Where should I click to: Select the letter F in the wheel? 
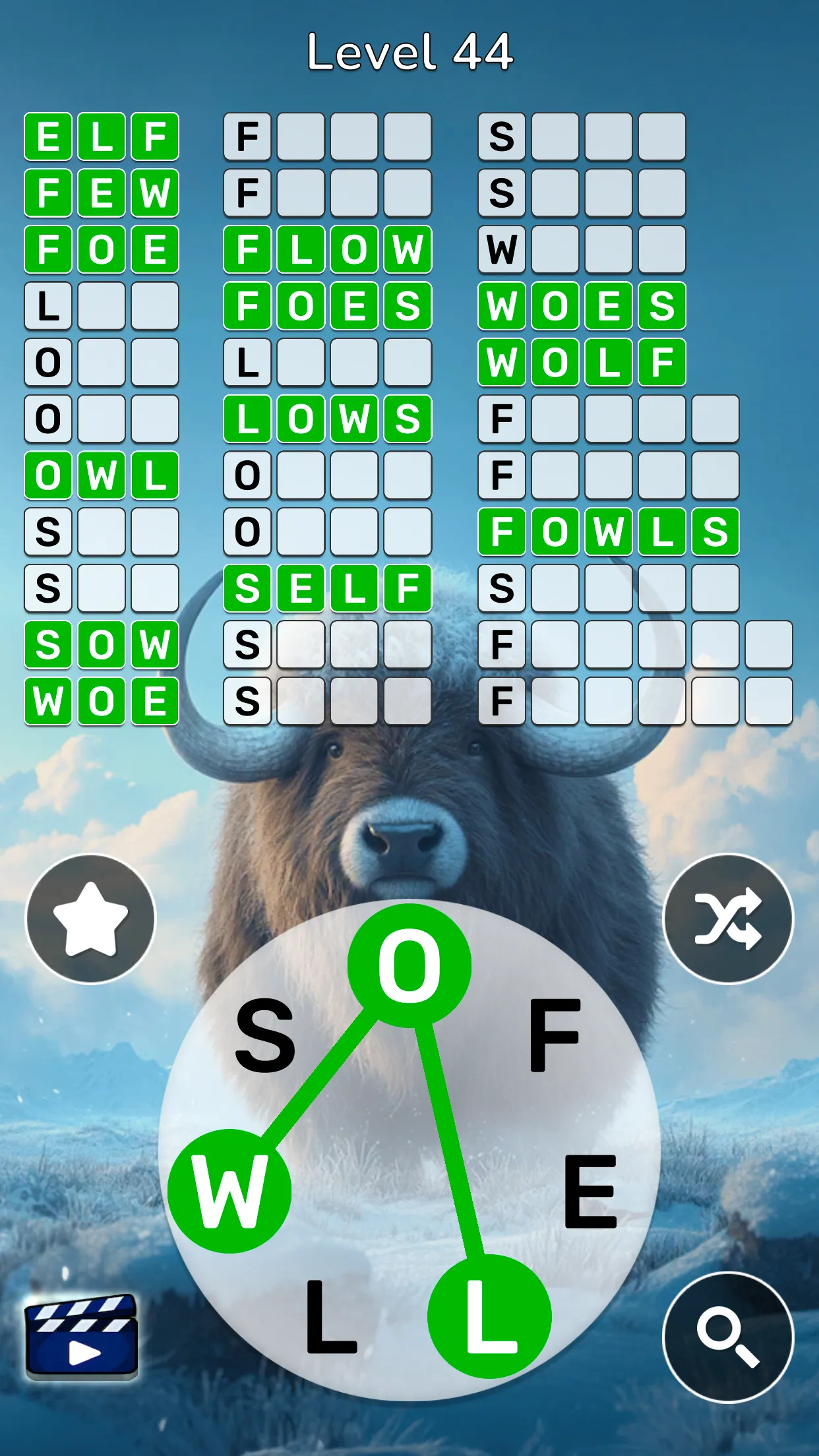(555, 1035)
